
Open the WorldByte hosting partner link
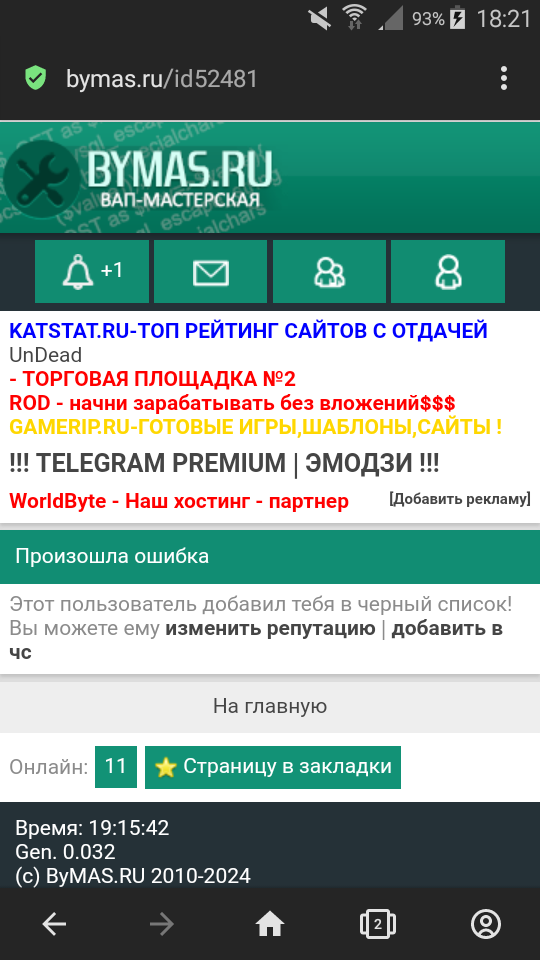(x=179, y=502)
